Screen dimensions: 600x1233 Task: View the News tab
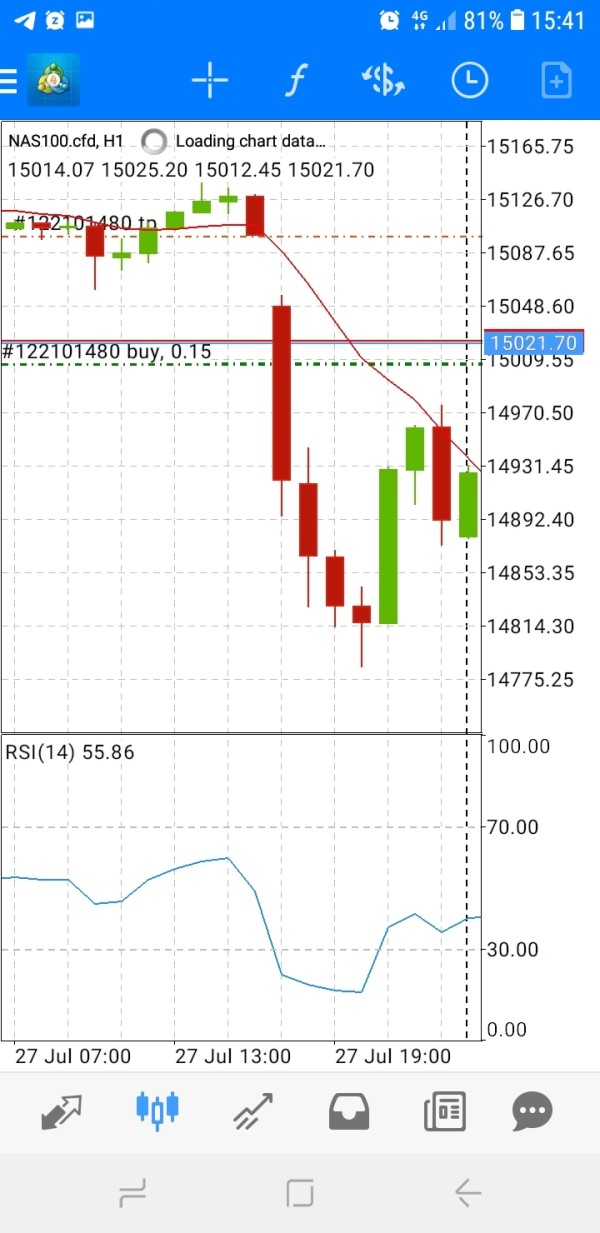[x=445, y=1111]
